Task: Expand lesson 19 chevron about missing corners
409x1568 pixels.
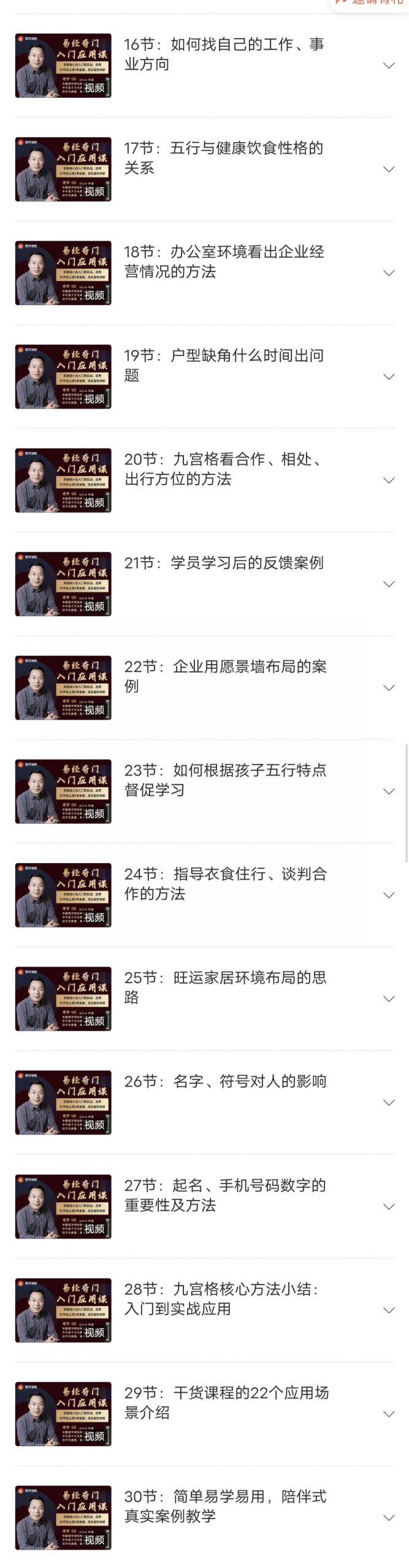Action: 388,377
